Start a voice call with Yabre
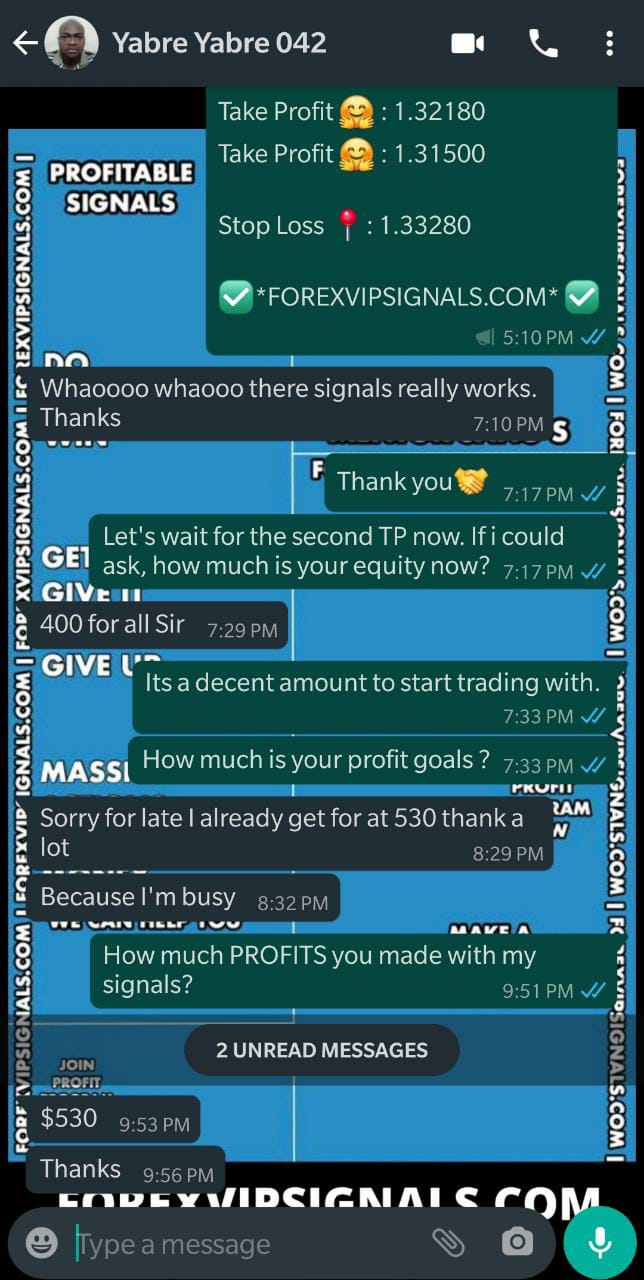Viewport: 644px width, 1280px height. (543, 43)
